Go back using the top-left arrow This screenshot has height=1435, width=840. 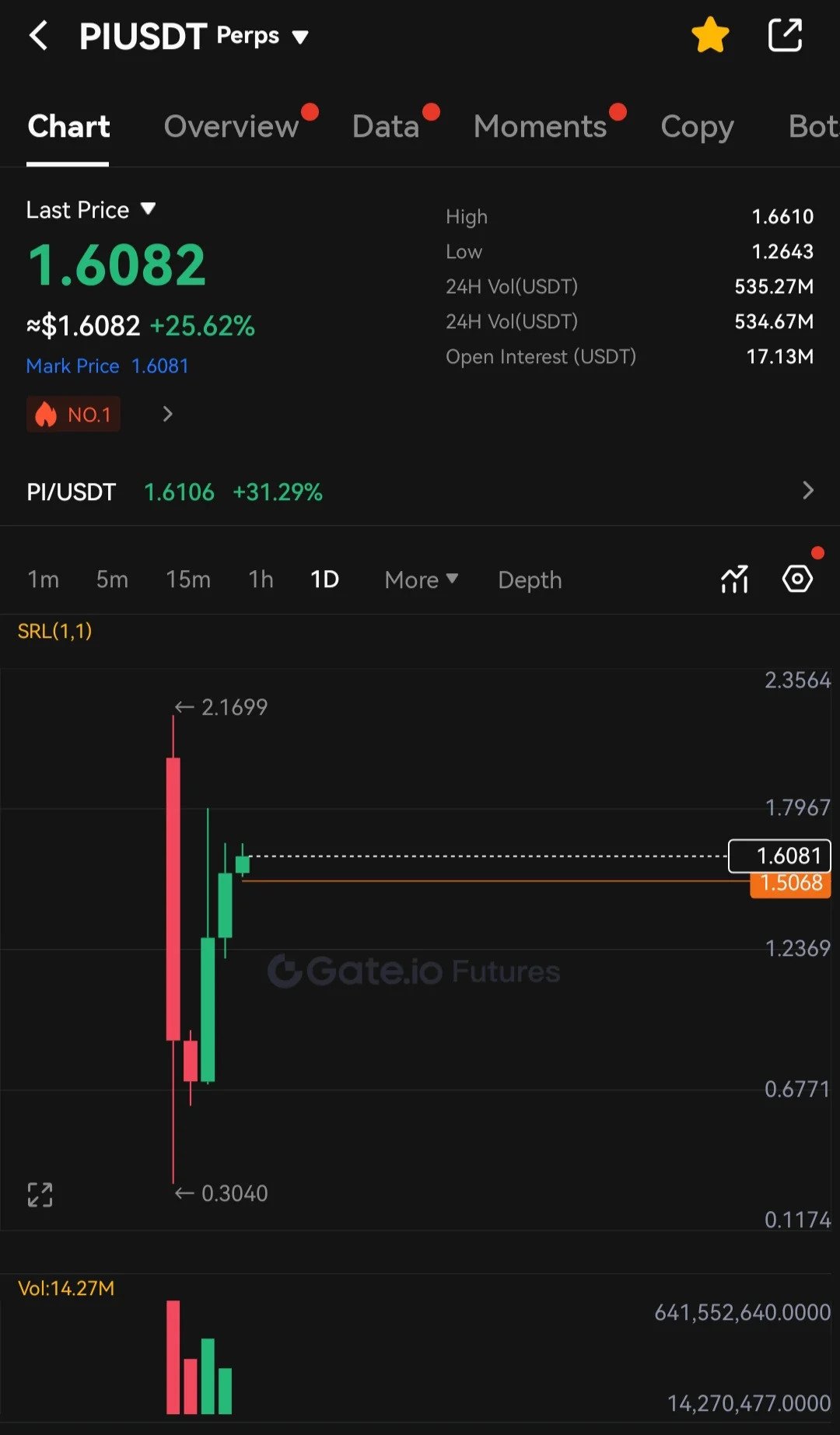pyautogui.click(x=38, y=36)
